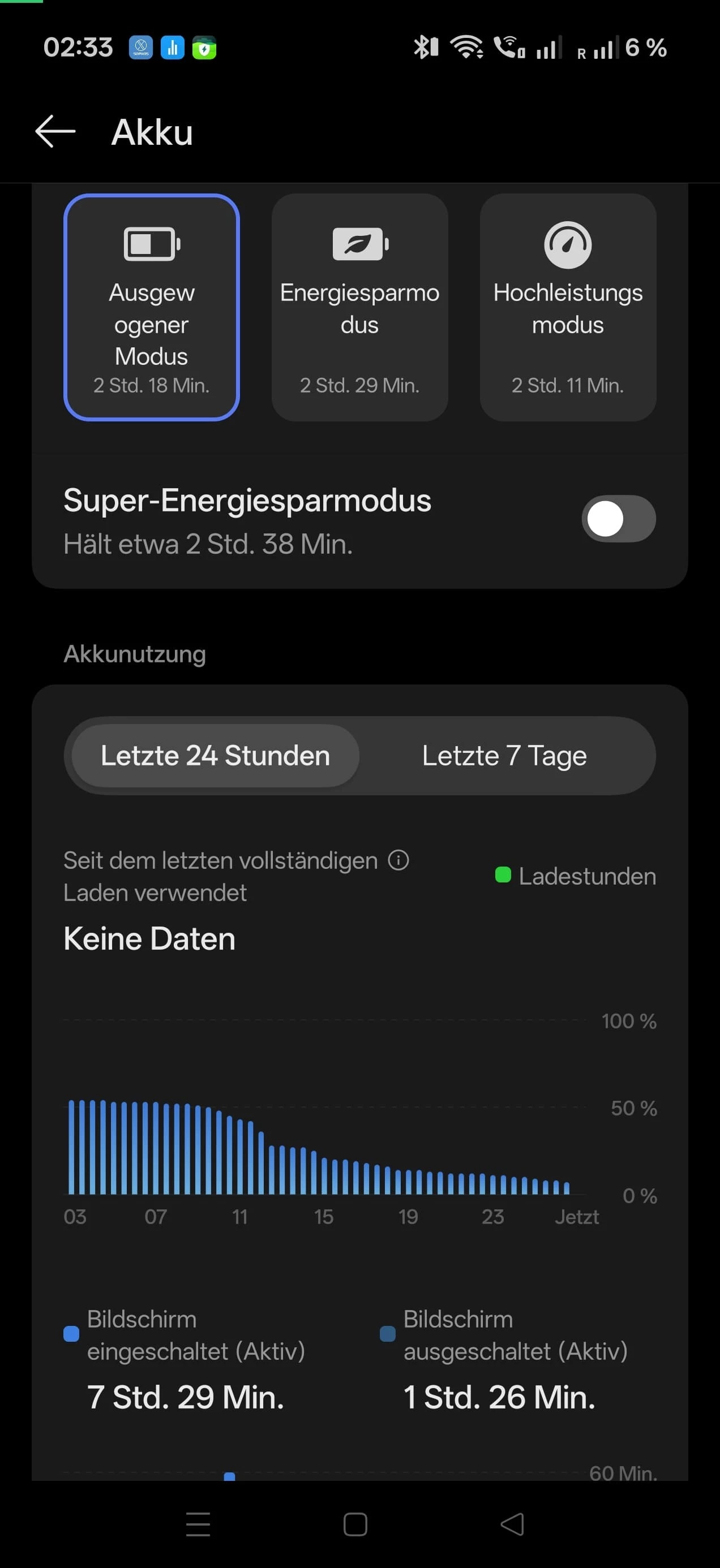
Task: Select Ausgewogener Modus battery mode
Action: [152, 307]
